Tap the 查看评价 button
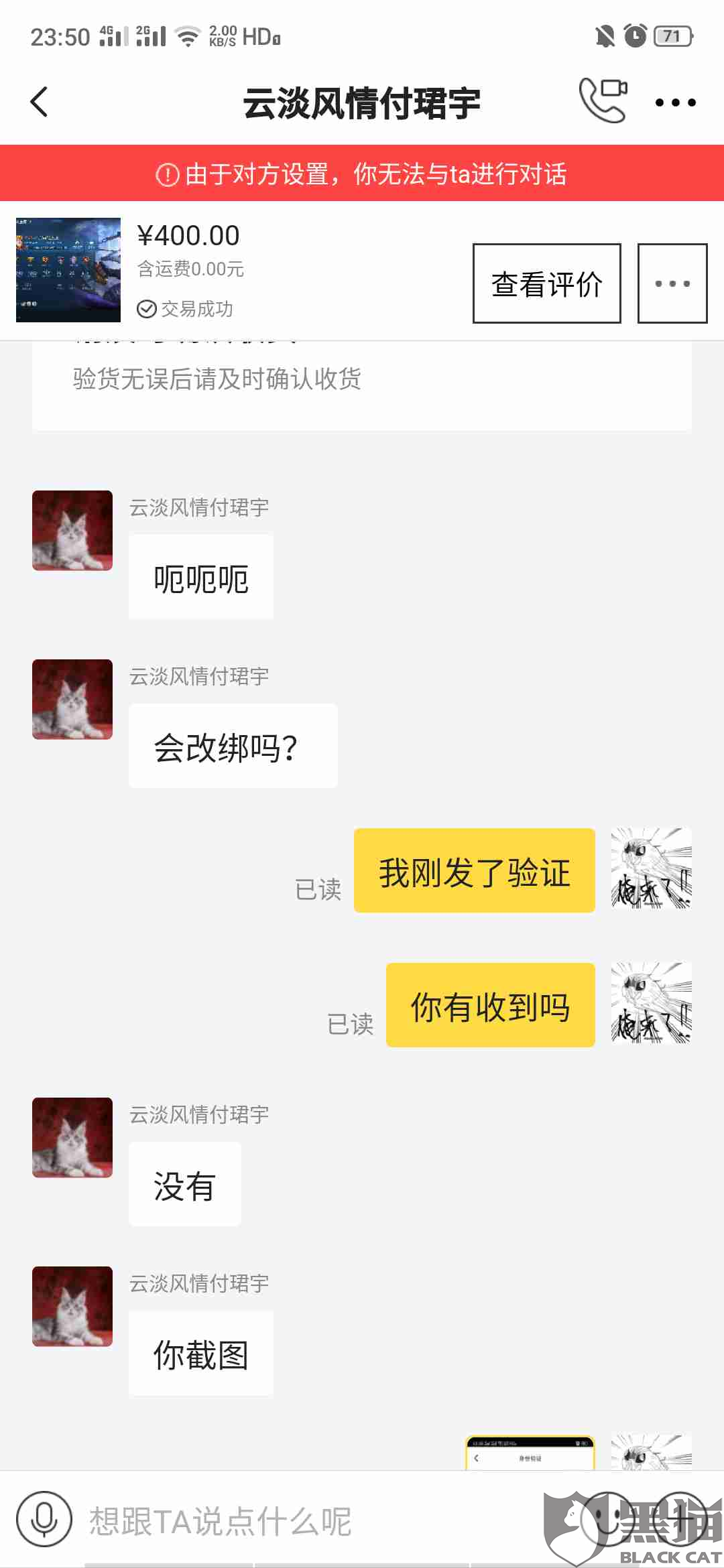The height and width of the screenshot is (1568, 724). coord(546,283)
